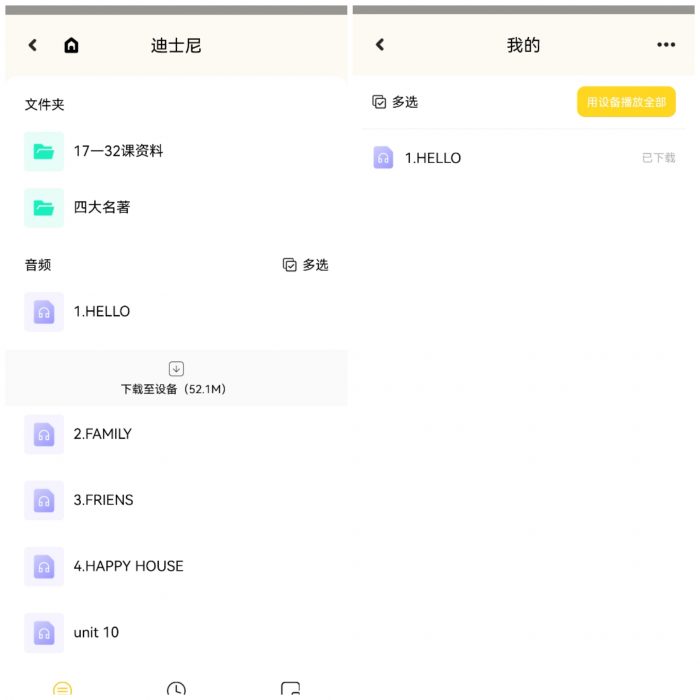Open the 四大名著 folder

coord(102,207)
